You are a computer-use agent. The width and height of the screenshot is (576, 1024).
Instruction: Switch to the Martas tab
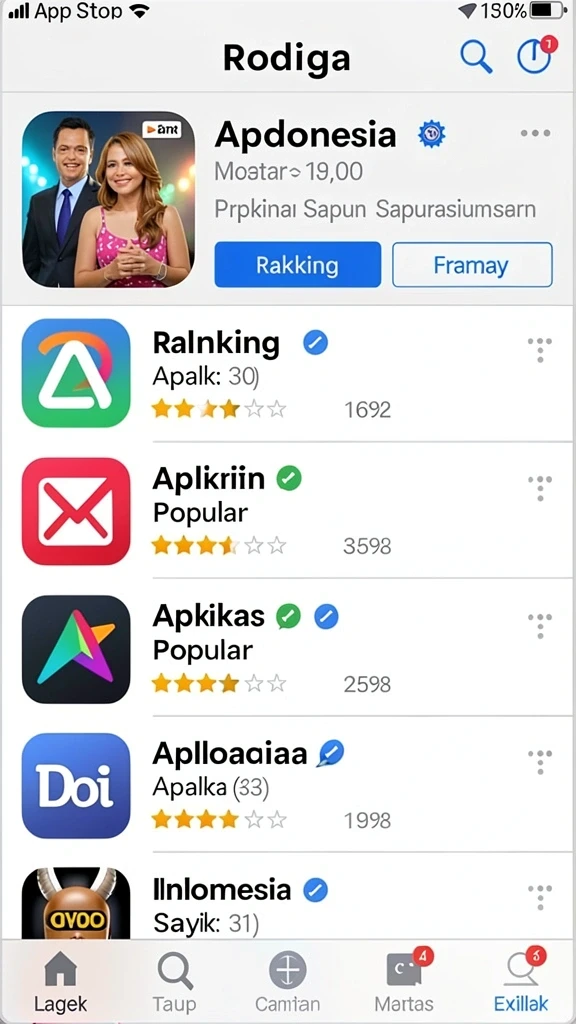pos(405,981)
